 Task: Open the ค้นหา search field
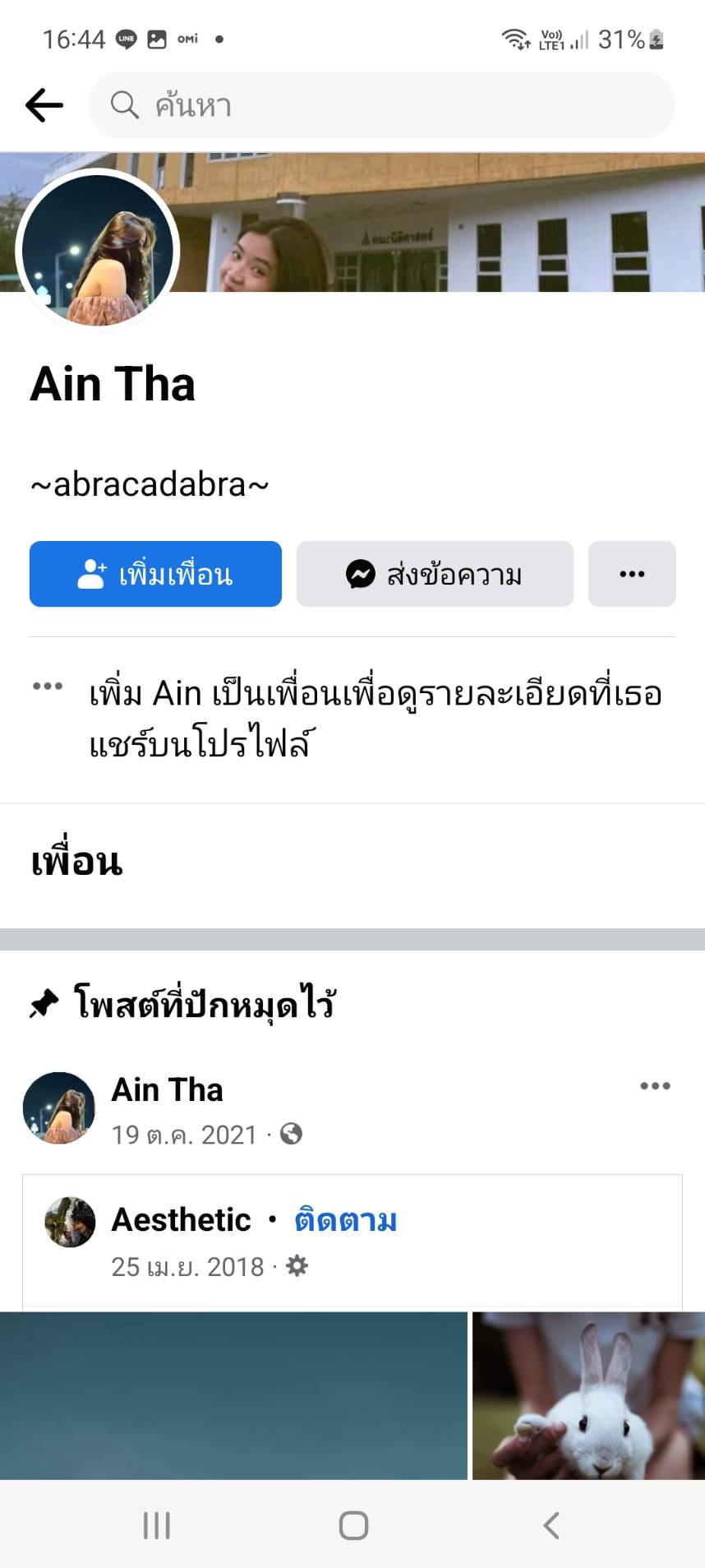coord(381,105)
